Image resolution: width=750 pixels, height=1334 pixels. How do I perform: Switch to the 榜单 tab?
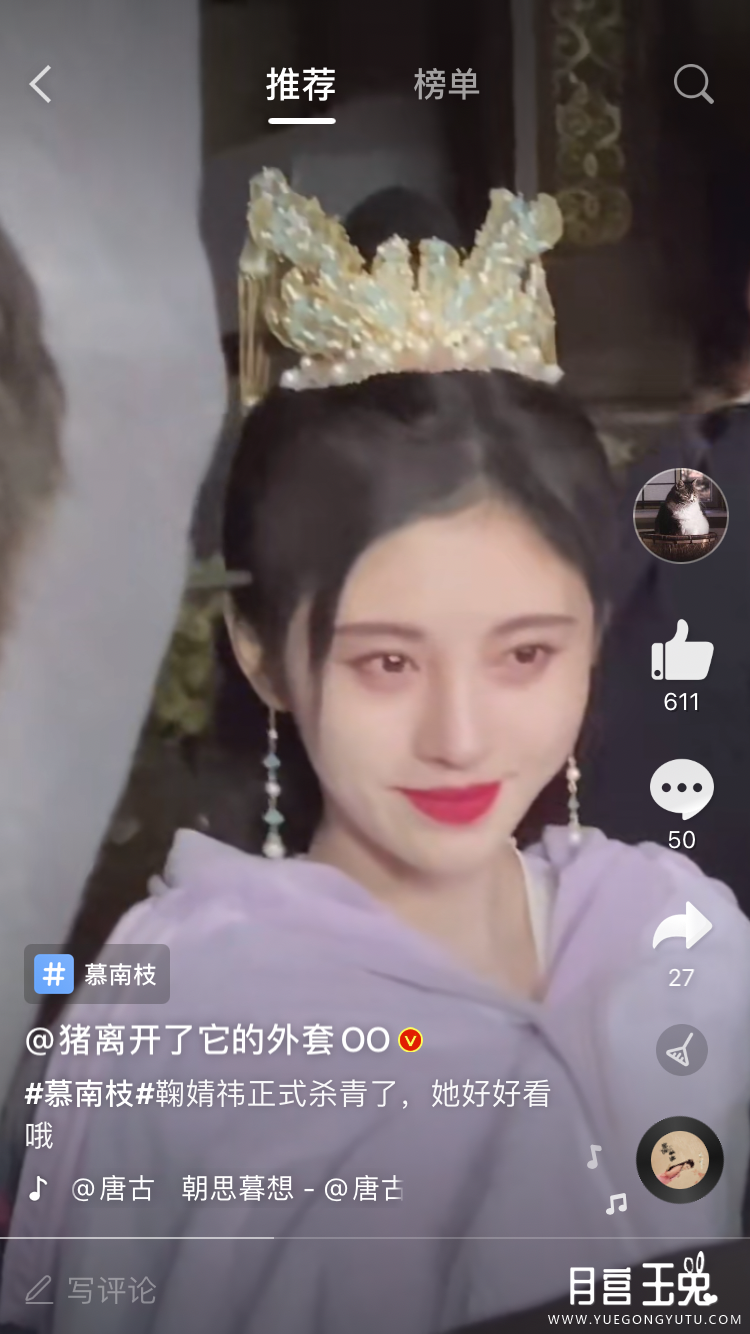447,85
